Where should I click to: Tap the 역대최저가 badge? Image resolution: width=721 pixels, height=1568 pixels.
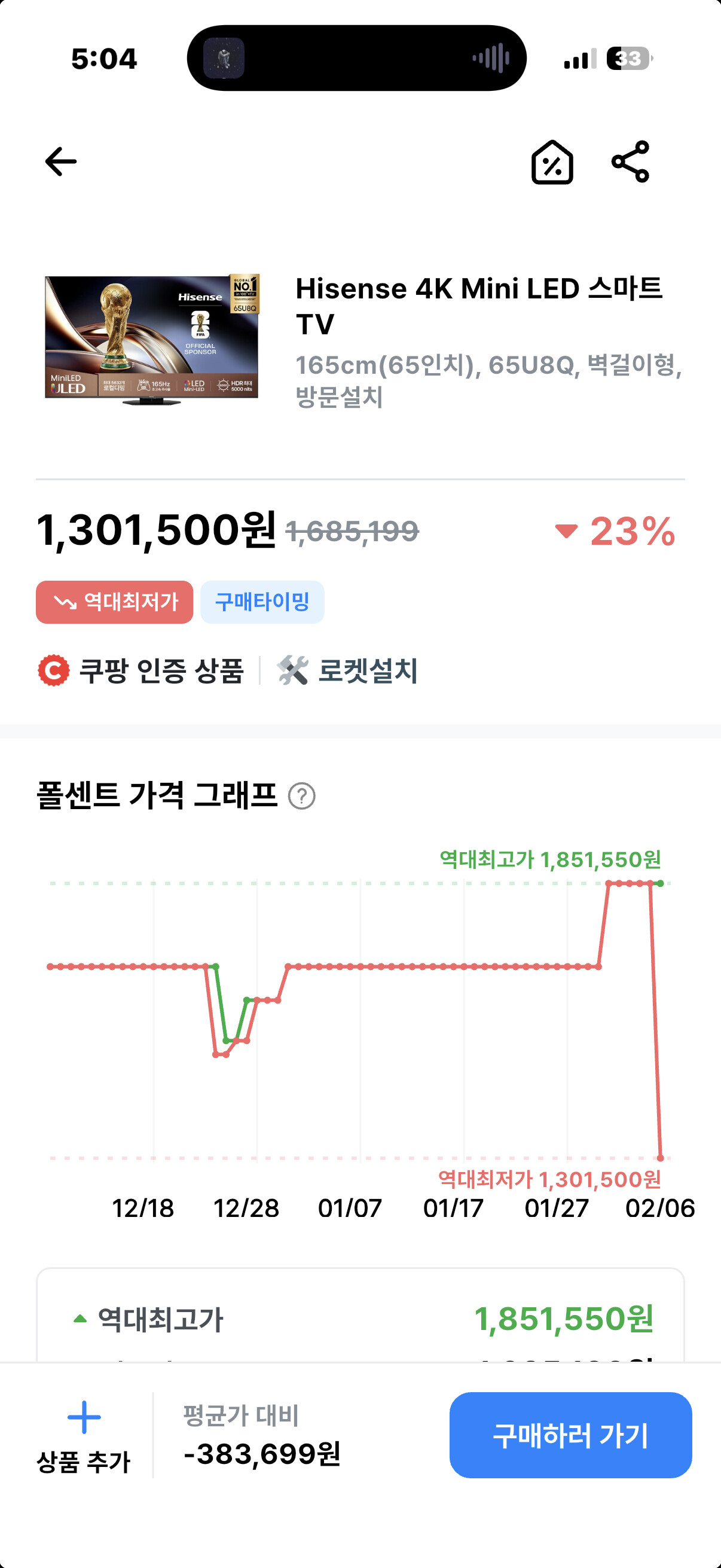[x=114, y=602]
